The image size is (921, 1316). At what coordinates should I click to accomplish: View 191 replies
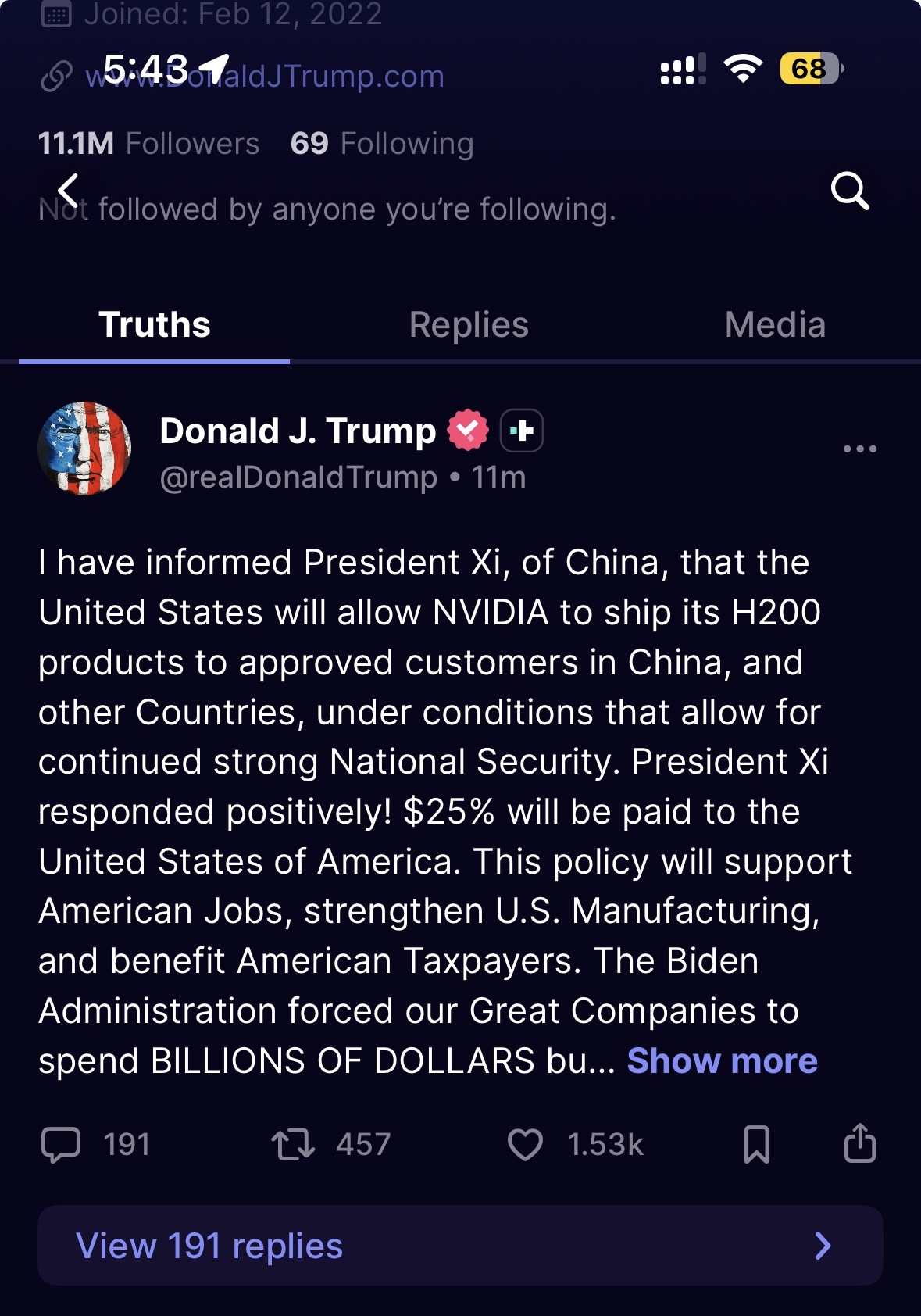pos(460,1246)
